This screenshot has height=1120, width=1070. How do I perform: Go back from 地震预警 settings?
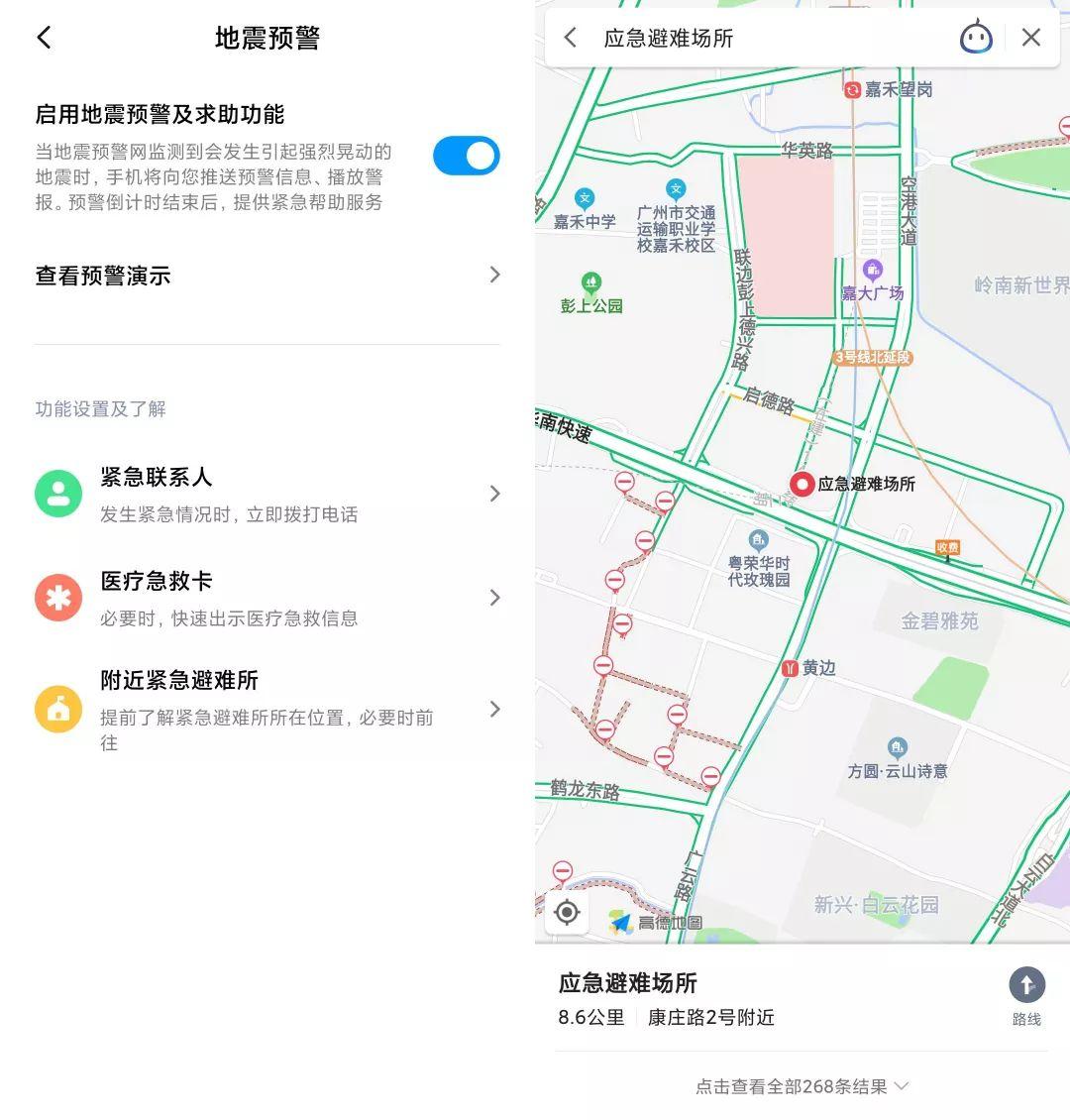click(44, 38)
